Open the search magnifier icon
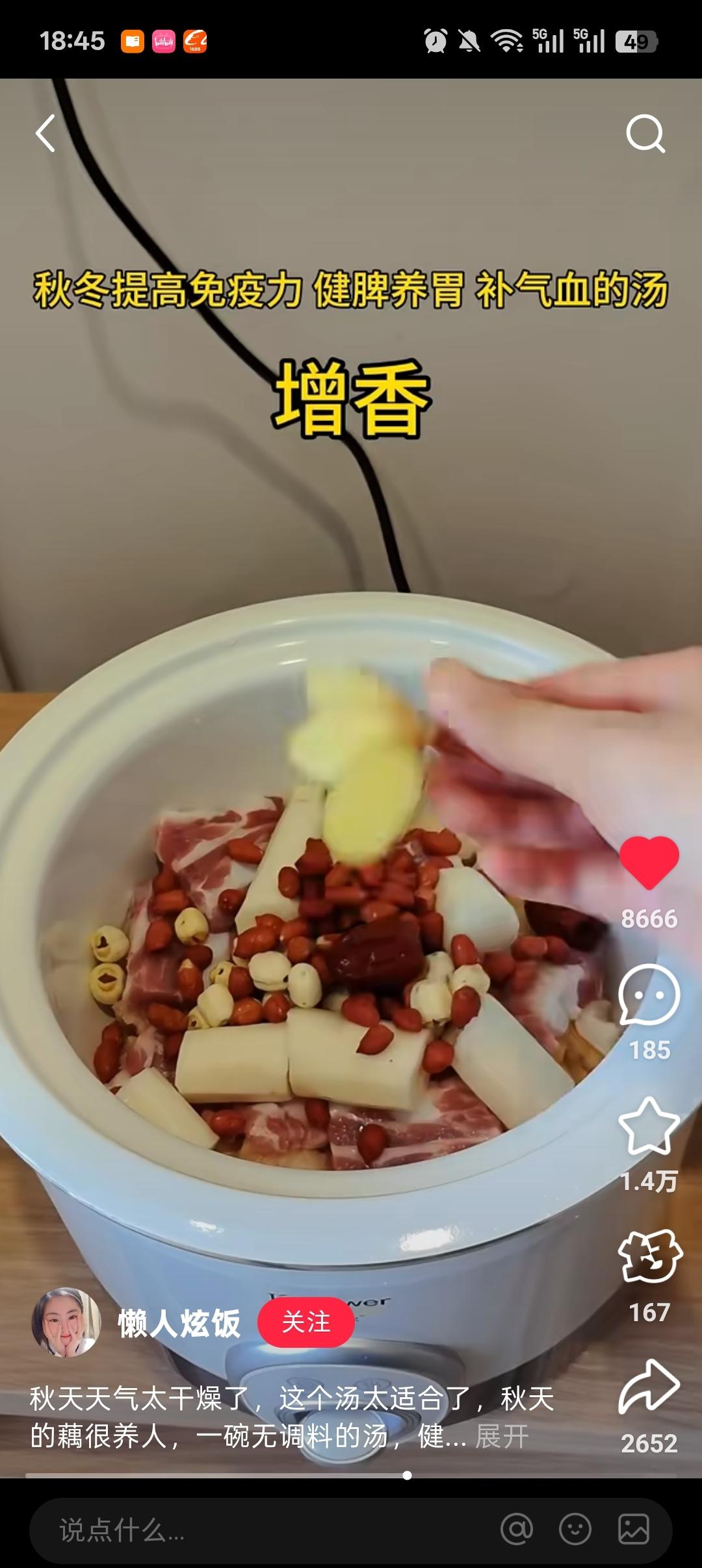 pos(645,134)
